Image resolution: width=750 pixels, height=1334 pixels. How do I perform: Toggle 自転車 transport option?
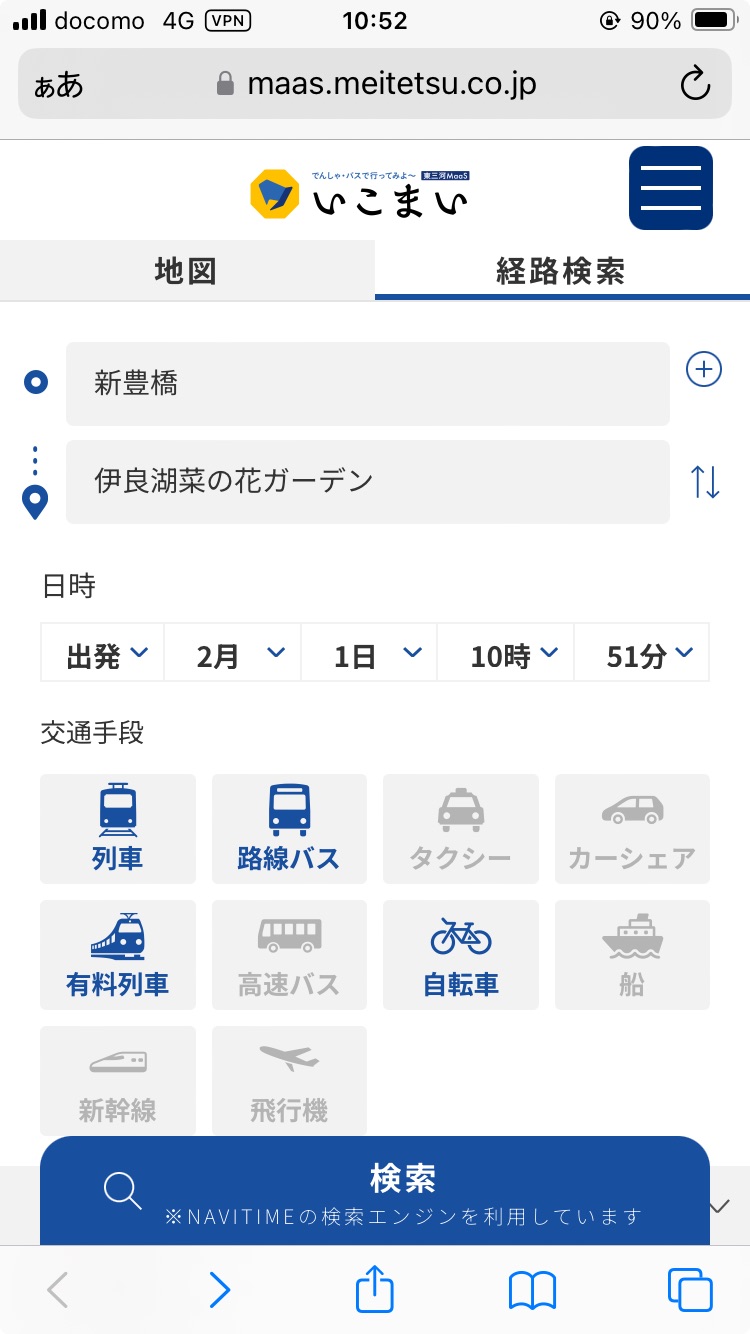click(461, 955)
